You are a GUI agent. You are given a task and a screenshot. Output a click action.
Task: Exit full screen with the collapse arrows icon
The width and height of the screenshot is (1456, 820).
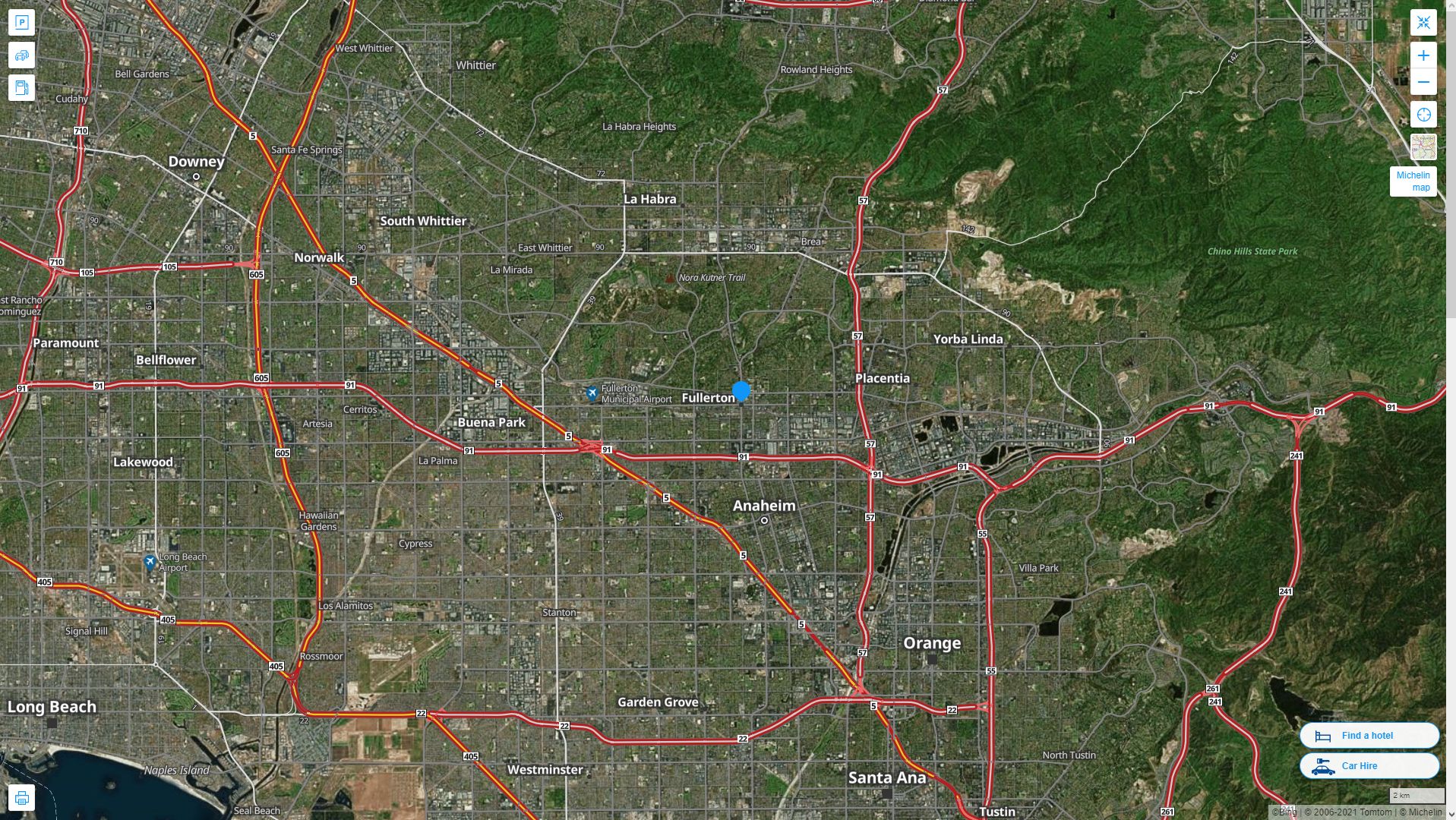[1423, 23]
